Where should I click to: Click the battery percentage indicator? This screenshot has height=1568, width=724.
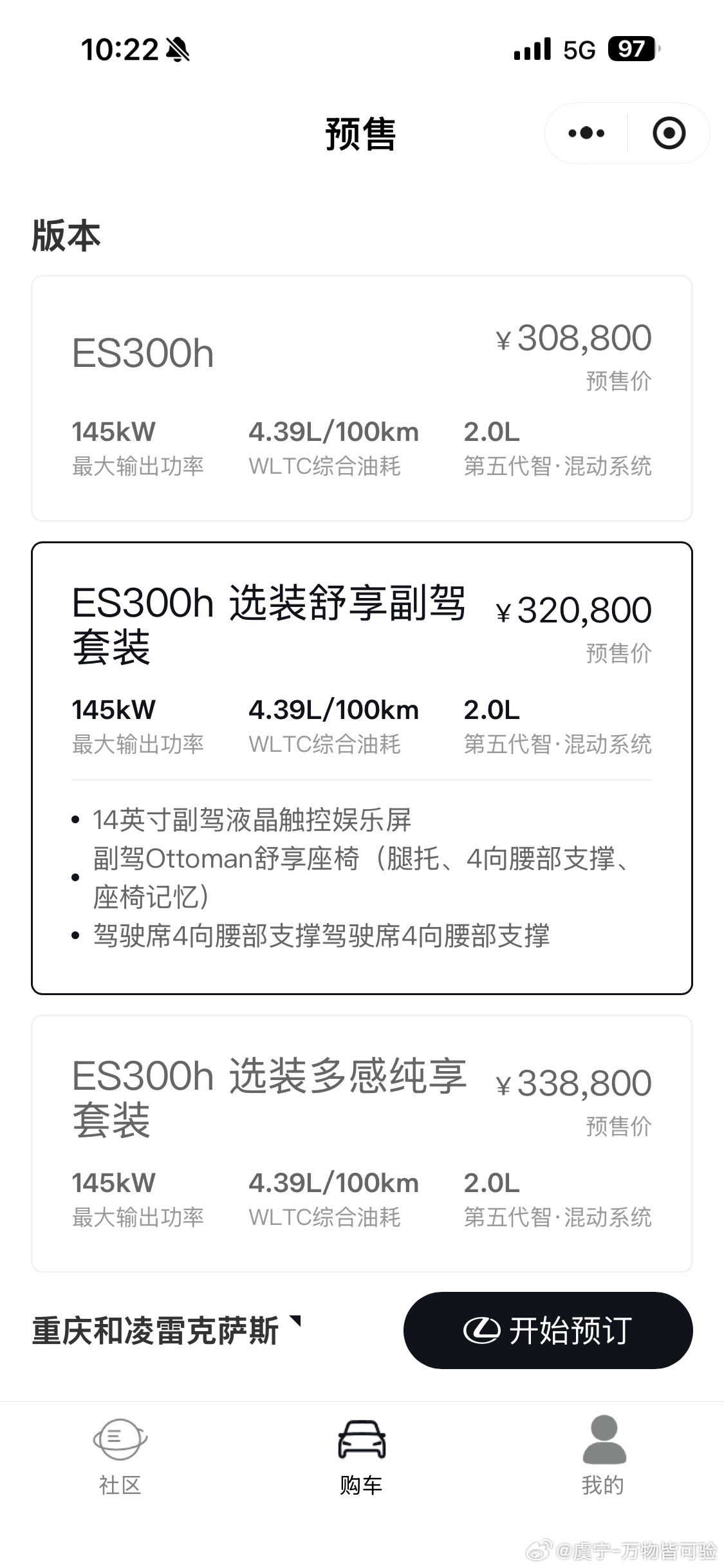(631, 48)
